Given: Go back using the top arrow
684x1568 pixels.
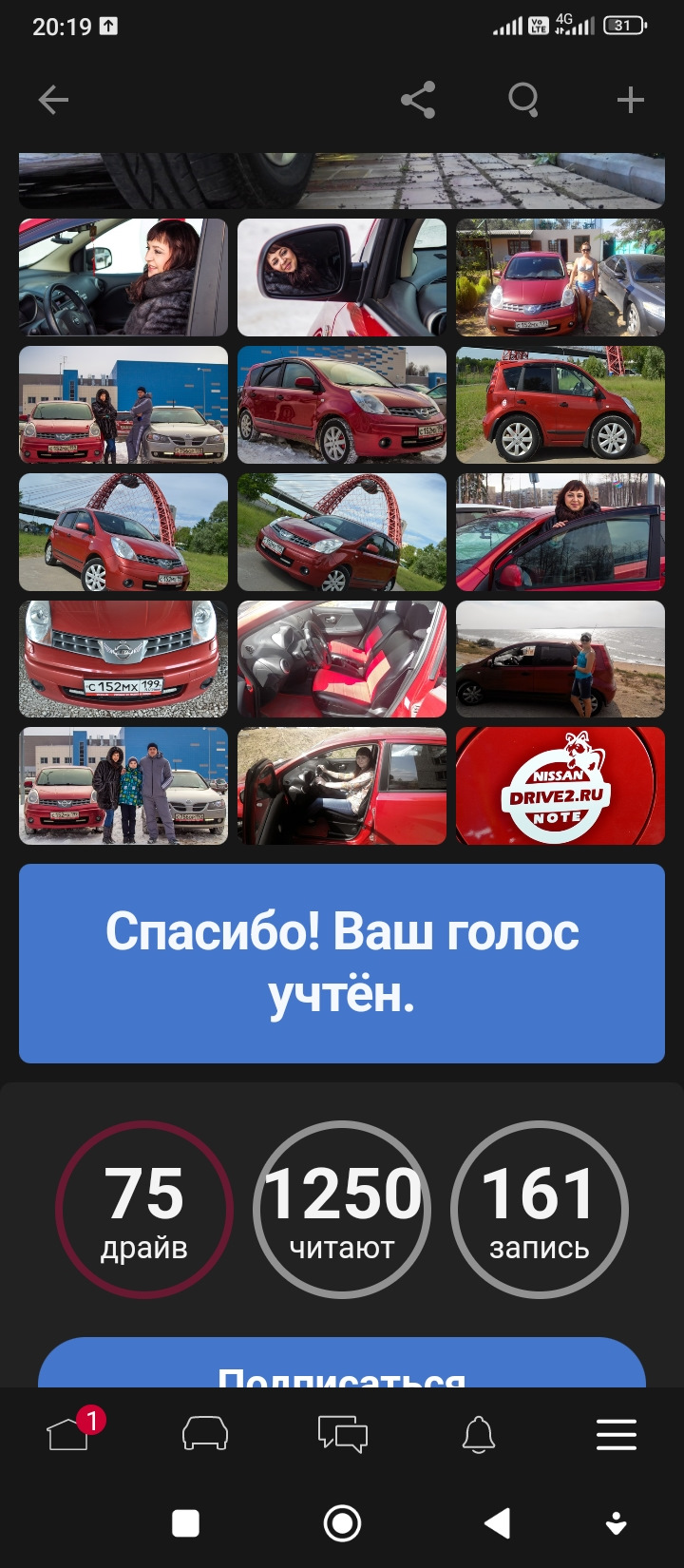Looking at the screenshot, I should [x=53, y=100].
